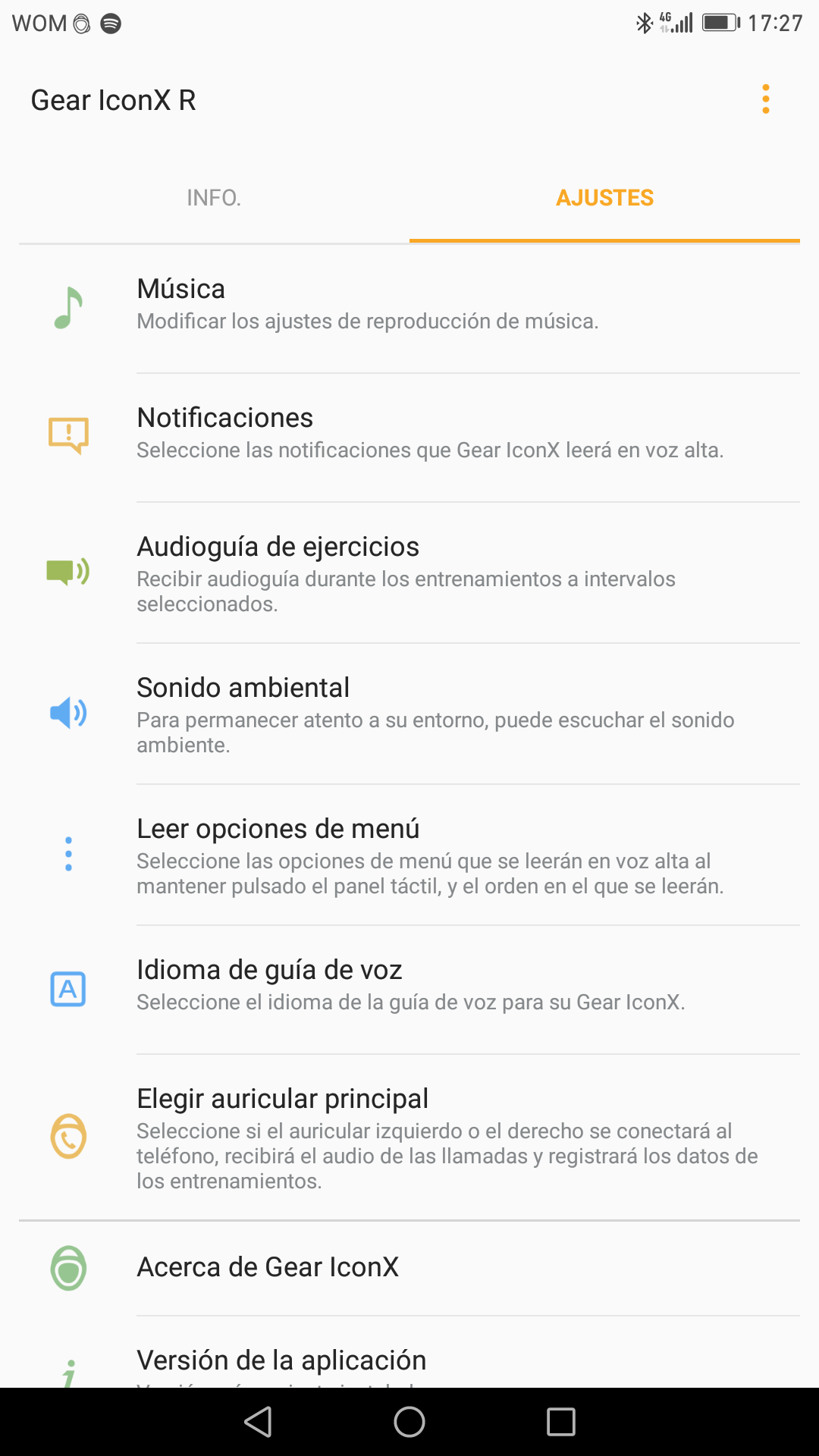Open Sonido ambiental settings
This screenshot has height=1456, width=819.
tap(409, 714)
